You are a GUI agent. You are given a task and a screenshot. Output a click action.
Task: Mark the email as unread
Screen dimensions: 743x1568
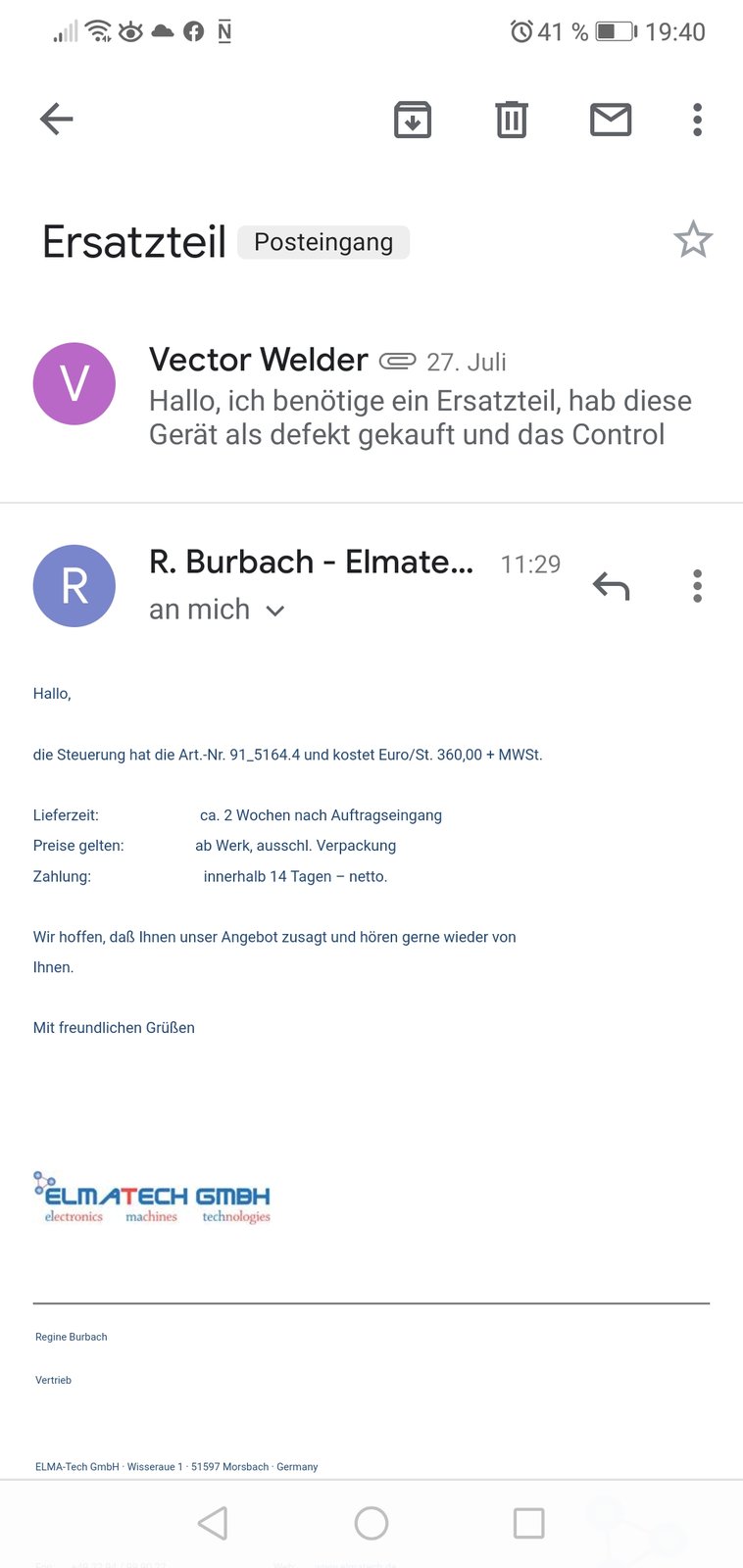611,120
